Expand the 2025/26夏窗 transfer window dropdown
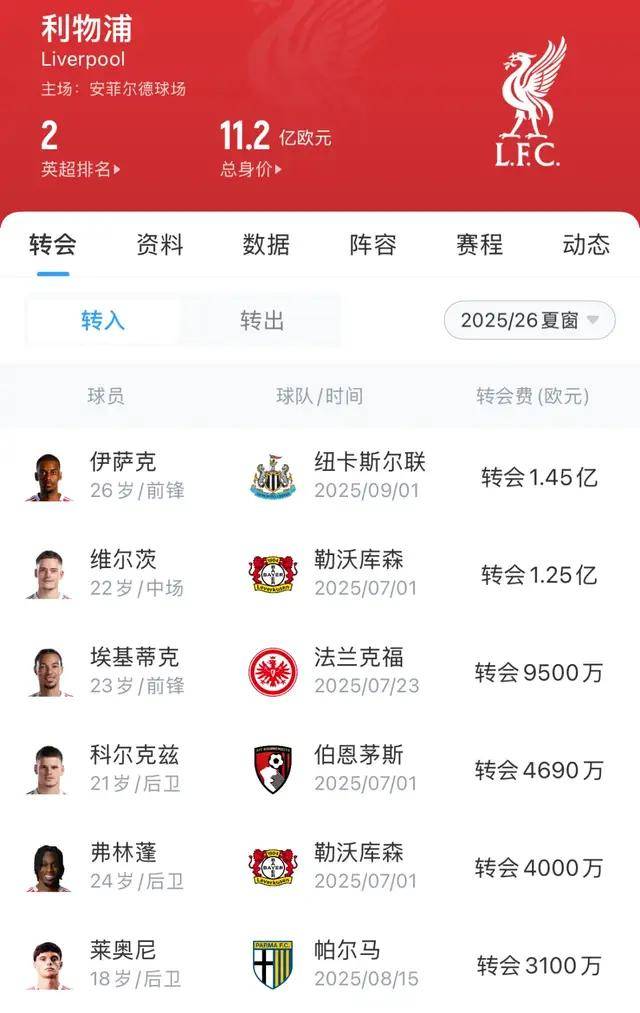Screen dimensions: 640x1013 click(529, 321)
